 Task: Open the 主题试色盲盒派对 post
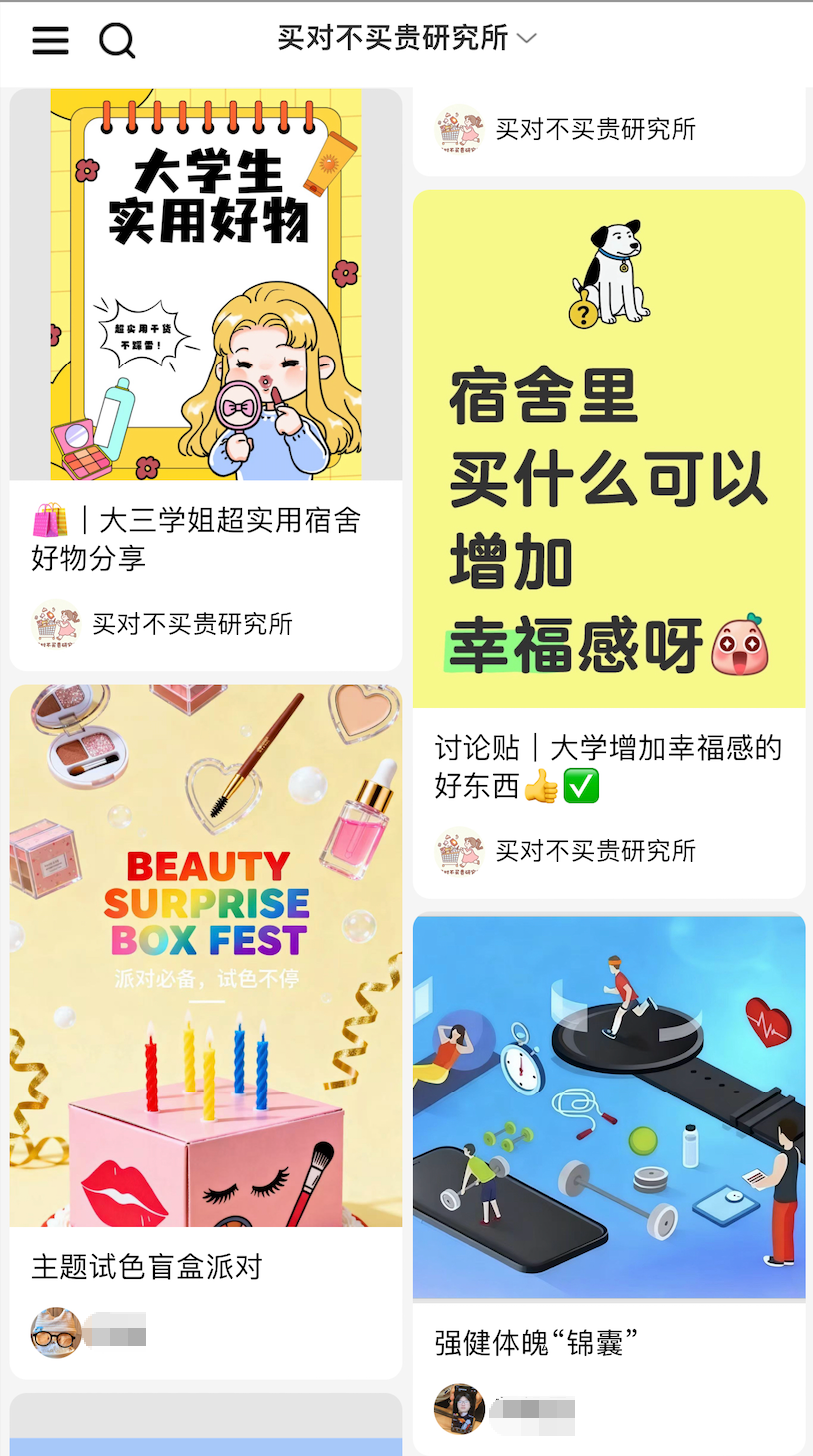146,1266
